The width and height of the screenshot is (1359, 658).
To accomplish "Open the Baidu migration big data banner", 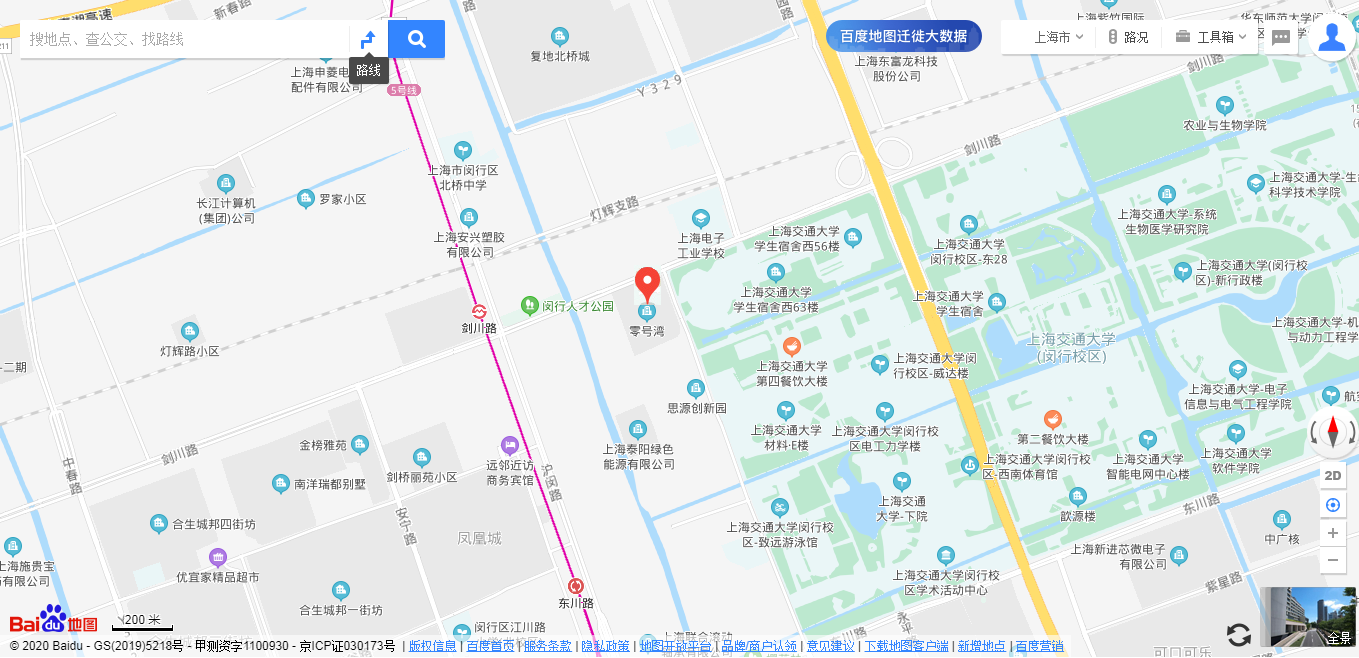I will (x=903, y=36).
